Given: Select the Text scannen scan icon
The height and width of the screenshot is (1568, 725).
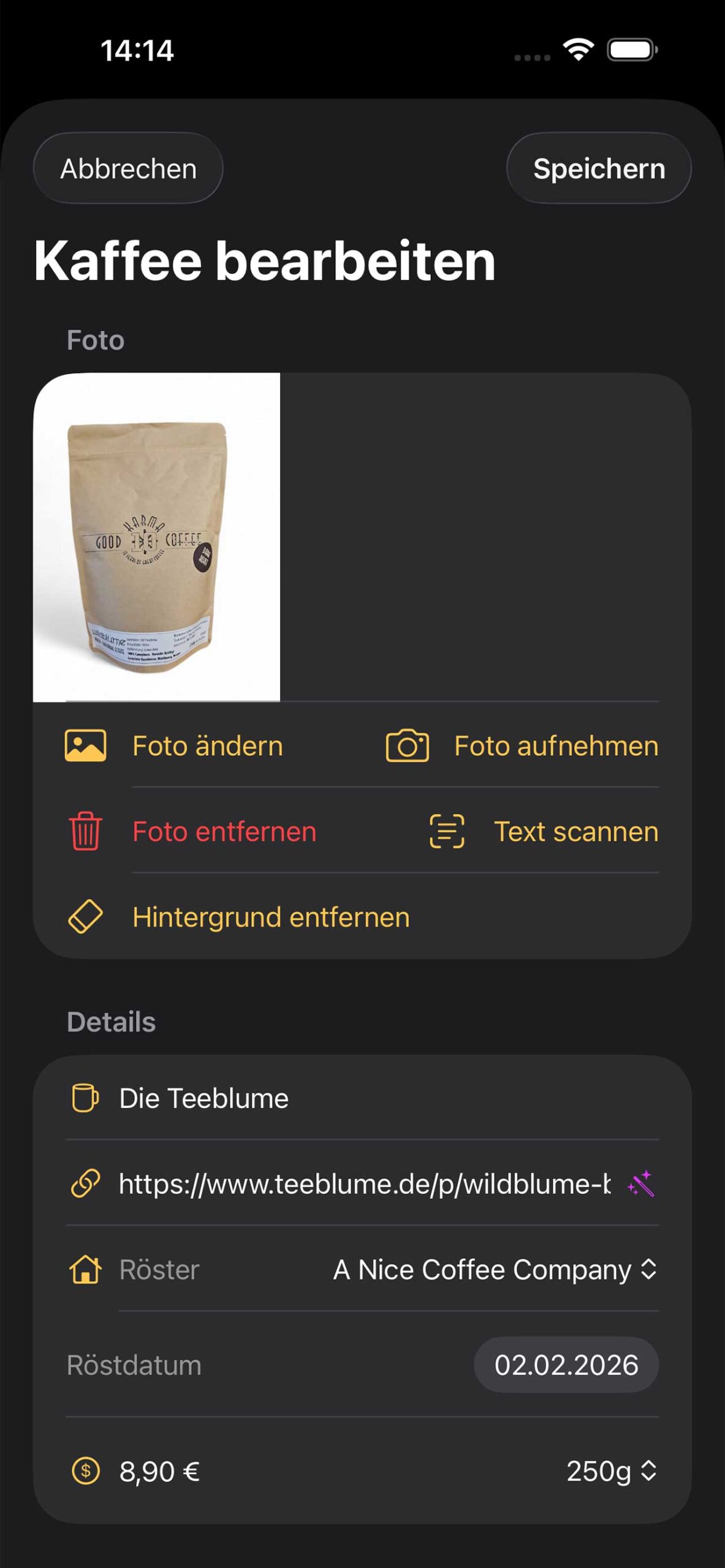Looking at the screenshot, I should click(x=446, y=831).
